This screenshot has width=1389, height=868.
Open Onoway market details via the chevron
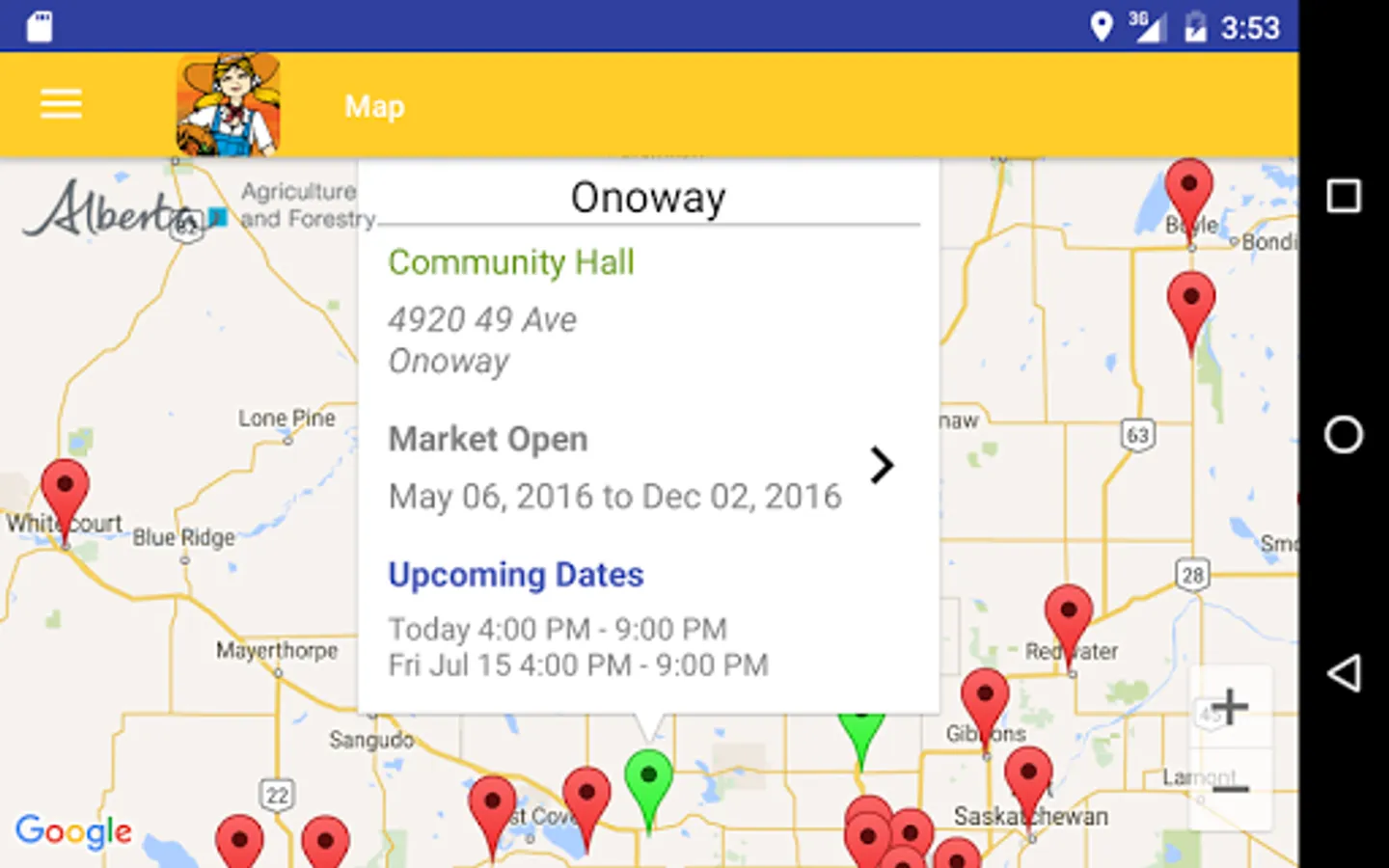(881, 466)
